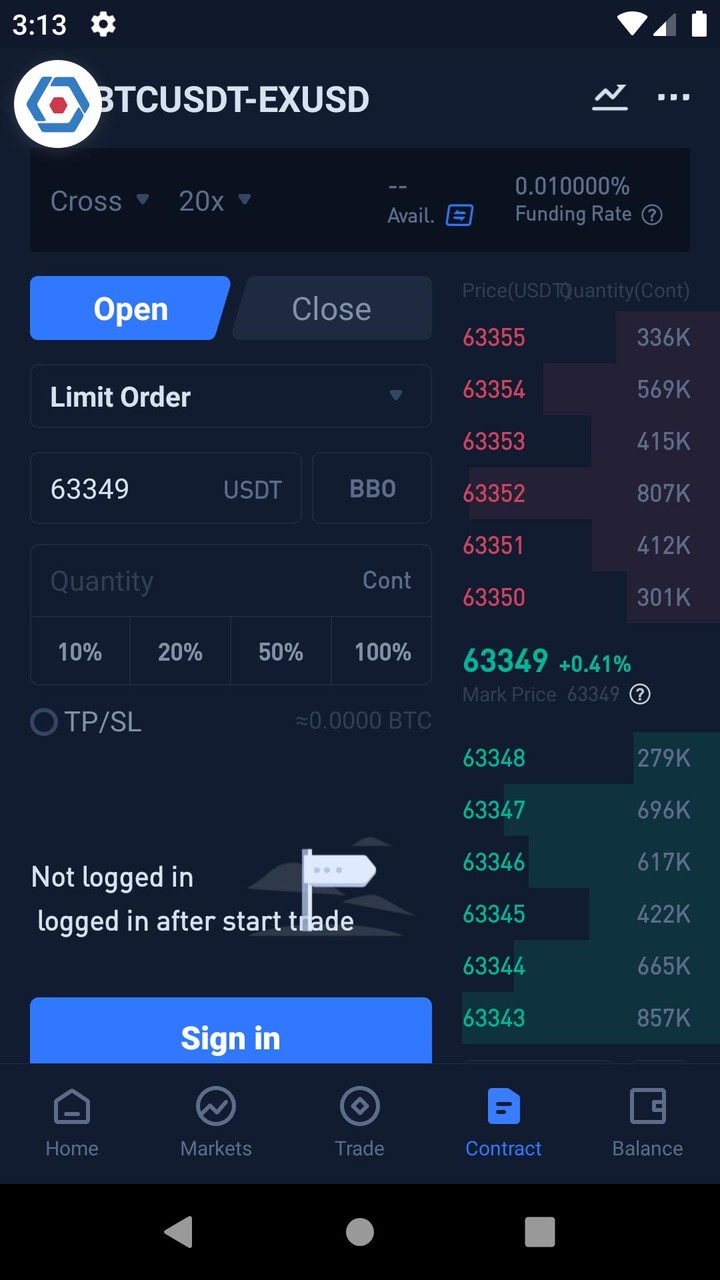Expand the Limit Order type dropdown
Image resolution: width=720 pixels, height=1280 pixels.
[x=230, y=397]
